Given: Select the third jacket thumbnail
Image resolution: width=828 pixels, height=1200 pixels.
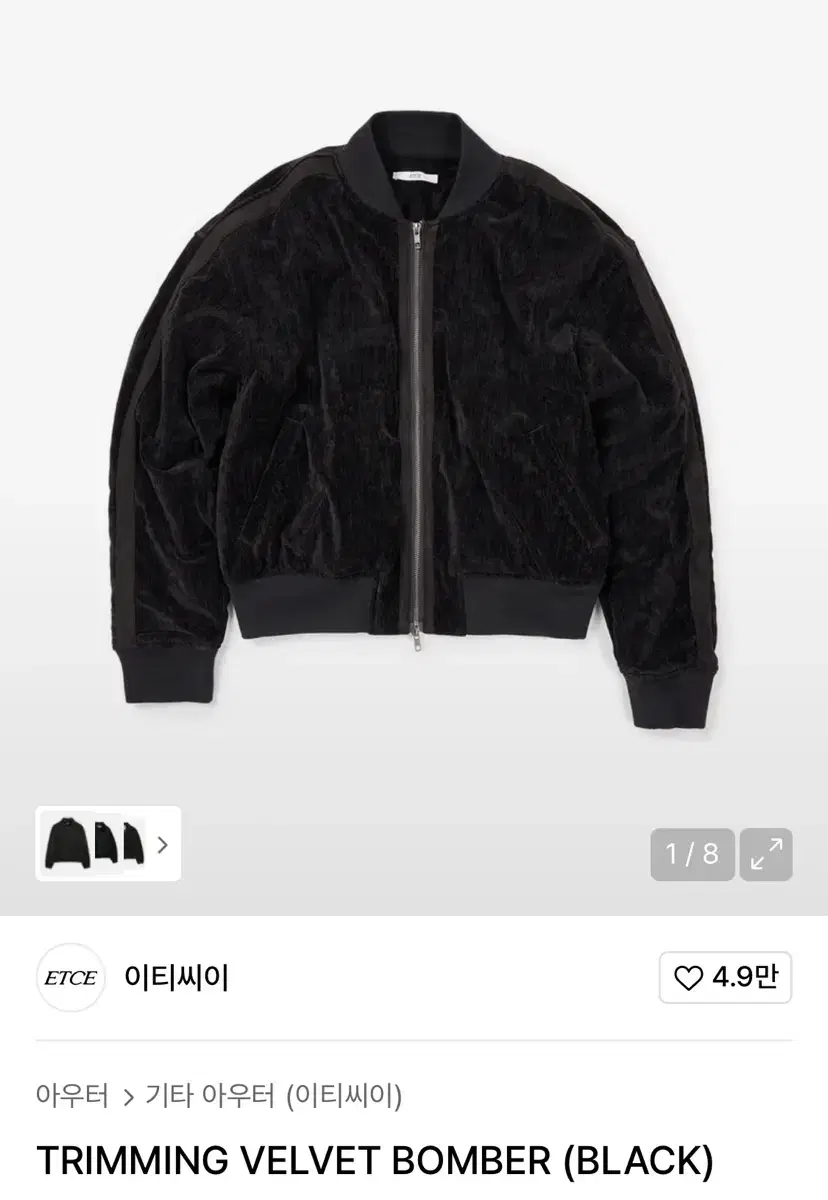Looking at the screenshot, I should (x=135, y=844).
